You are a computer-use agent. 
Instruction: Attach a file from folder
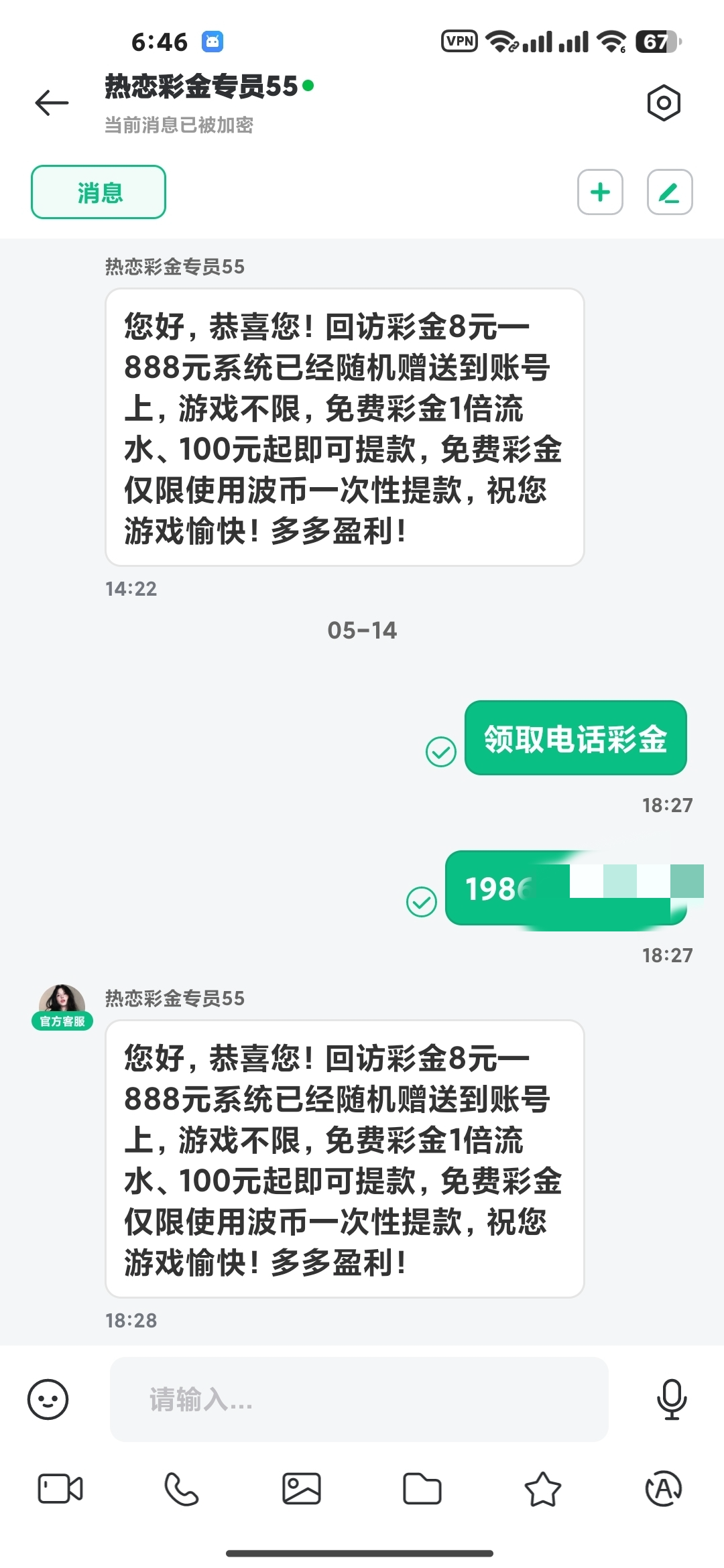click(422, 1489)
